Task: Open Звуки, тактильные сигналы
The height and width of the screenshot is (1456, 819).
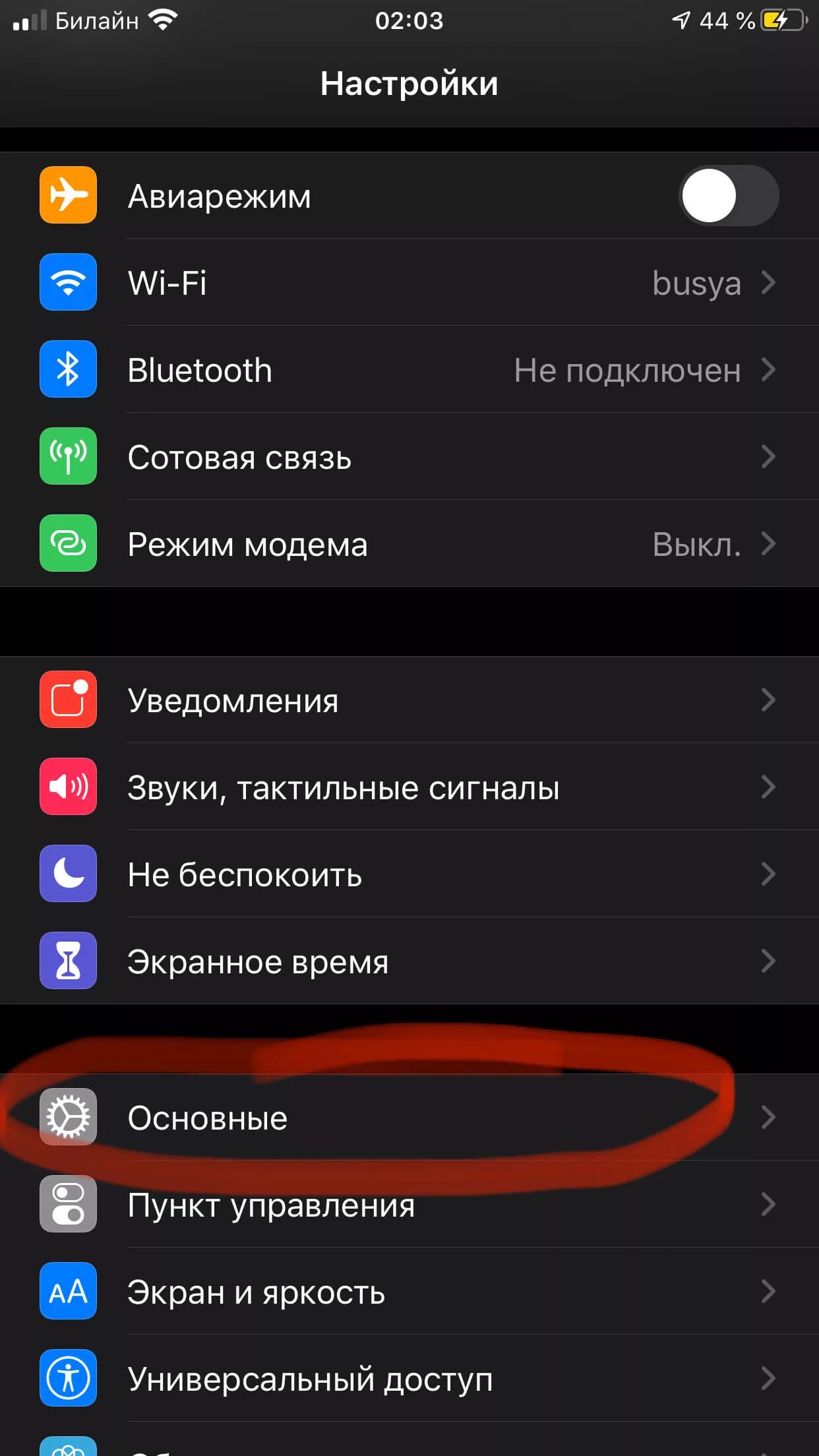Action: [409, 787]
